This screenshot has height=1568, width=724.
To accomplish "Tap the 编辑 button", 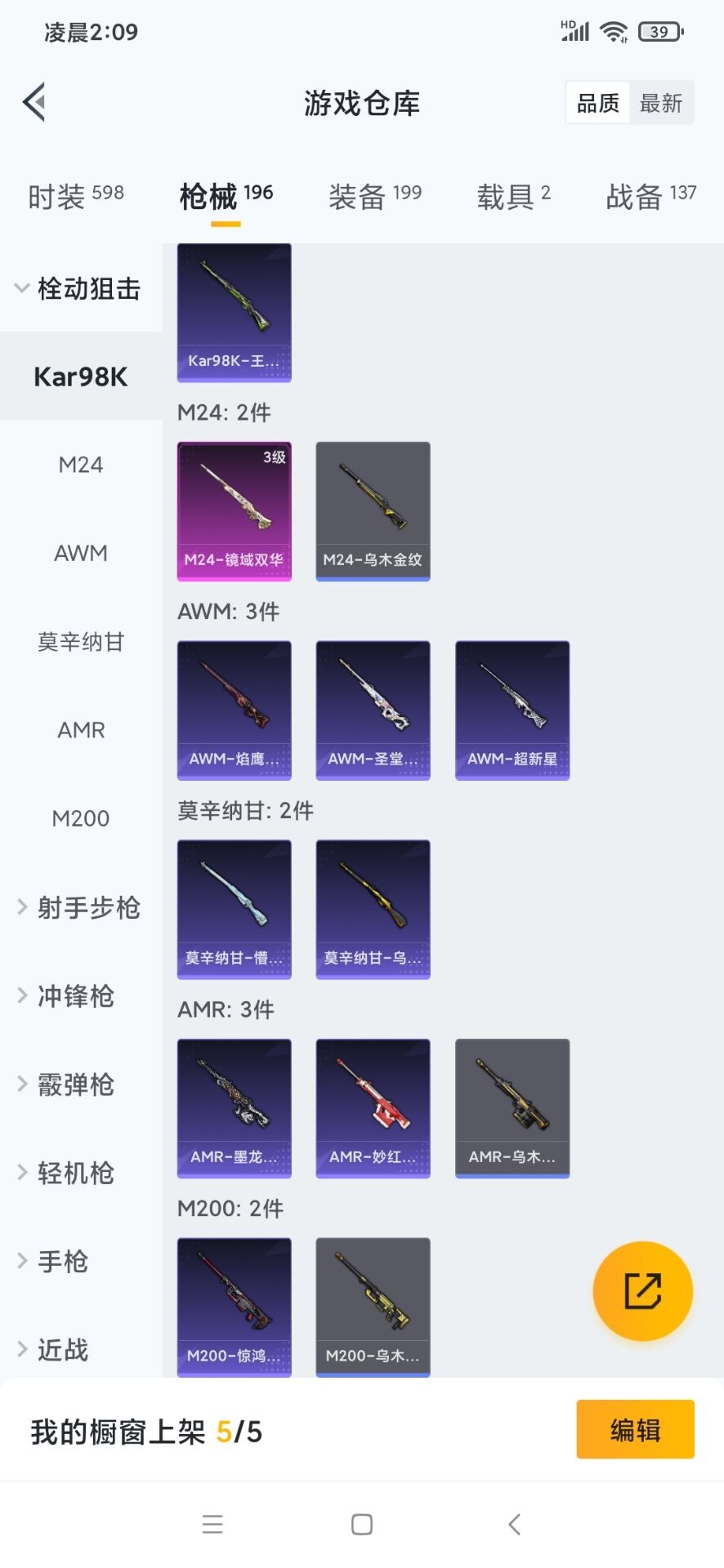I will click(635, 1430).
